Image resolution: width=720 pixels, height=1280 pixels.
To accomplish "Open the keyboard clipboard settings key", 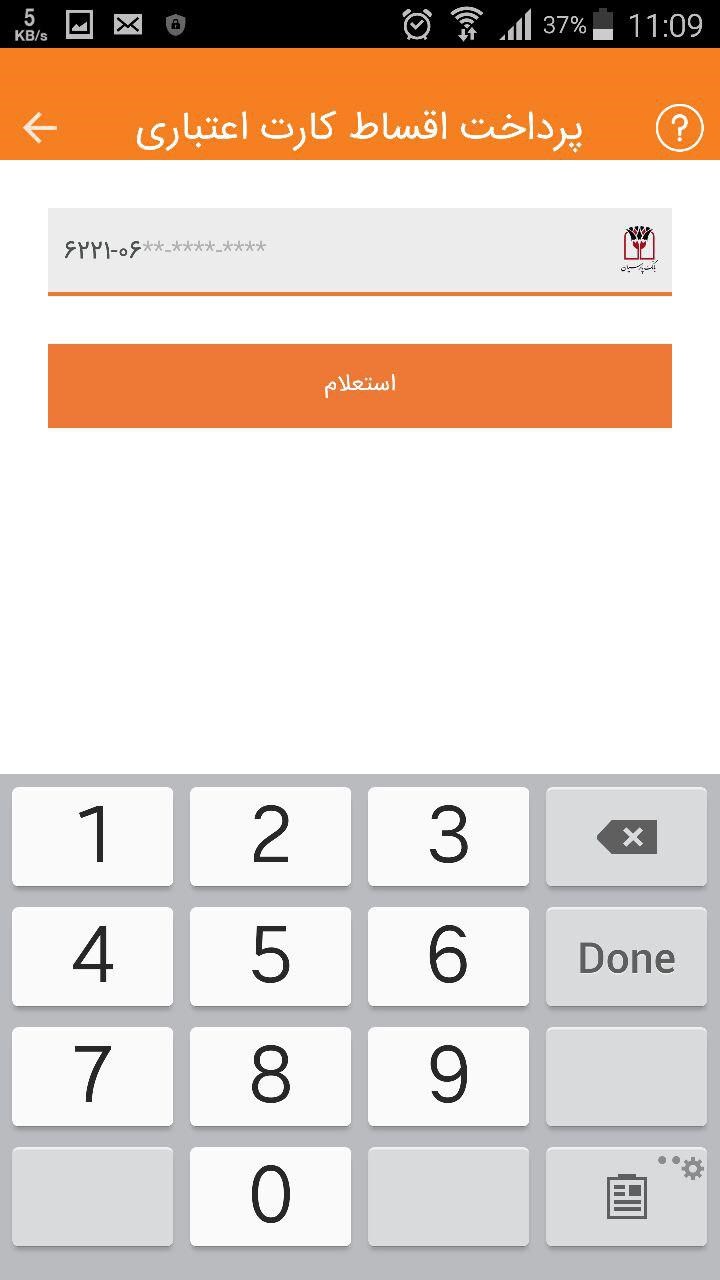I will (626, 1196).
